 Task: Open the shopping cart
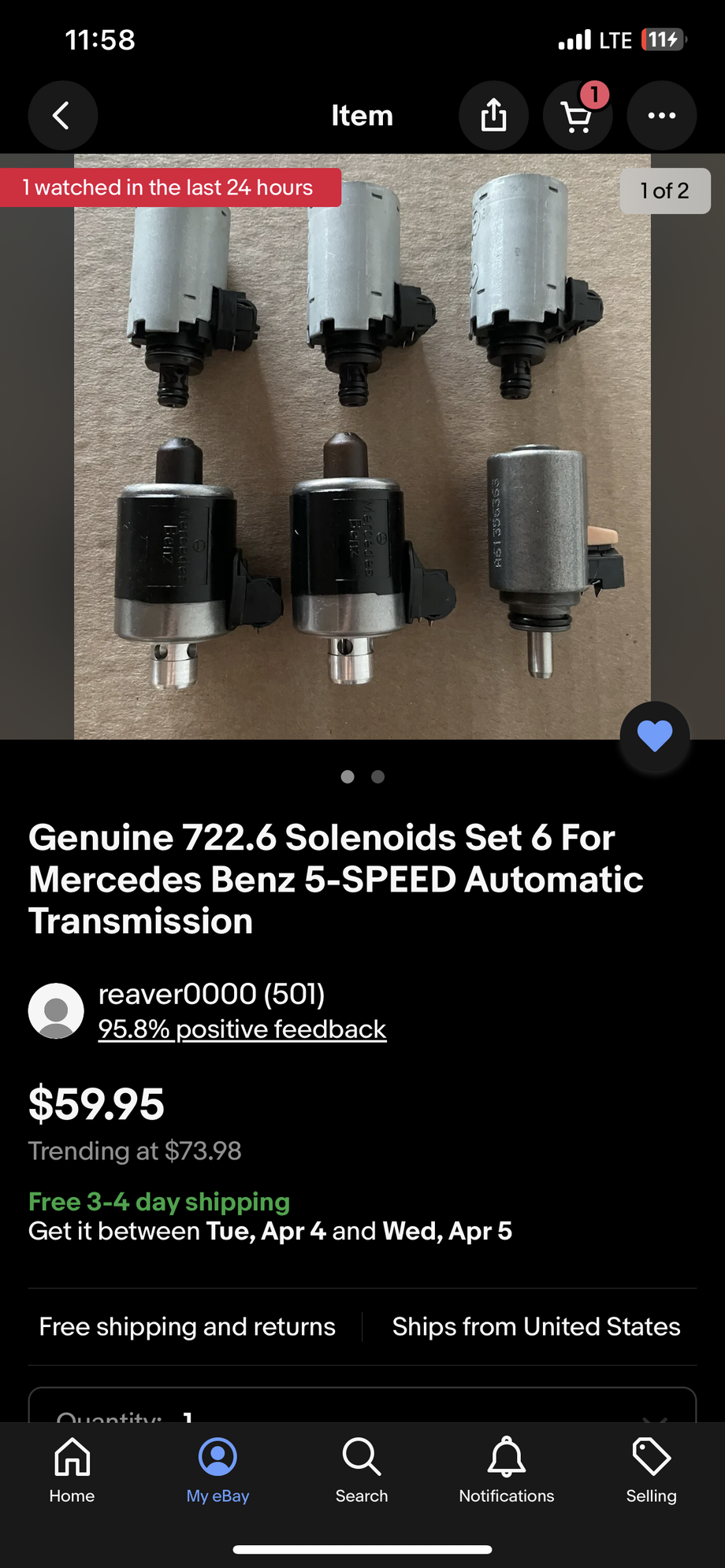pos(578,116)
